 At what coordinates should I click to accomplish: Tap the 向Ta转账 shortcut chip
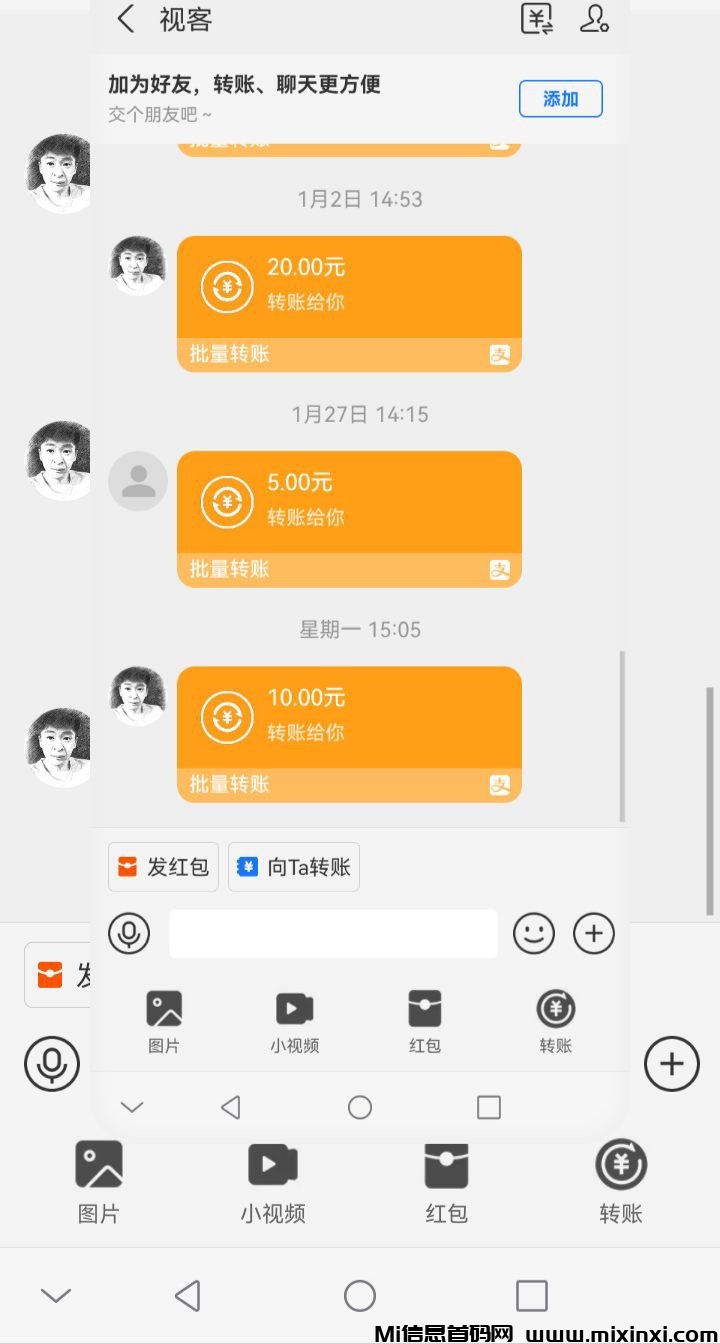tap(294, 867)
